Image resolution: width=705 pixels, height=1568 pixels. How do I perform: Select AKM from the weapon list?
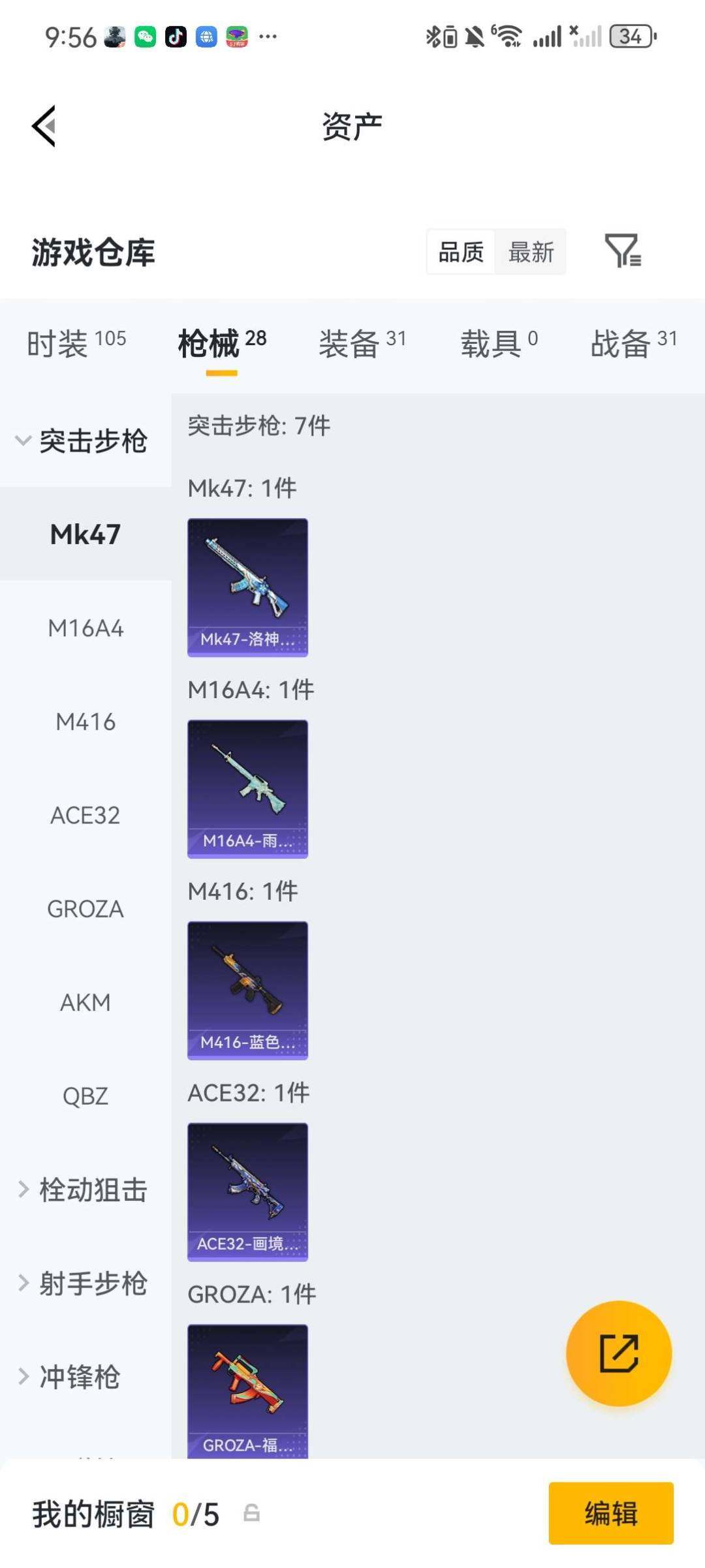(x=86, y=1002)
